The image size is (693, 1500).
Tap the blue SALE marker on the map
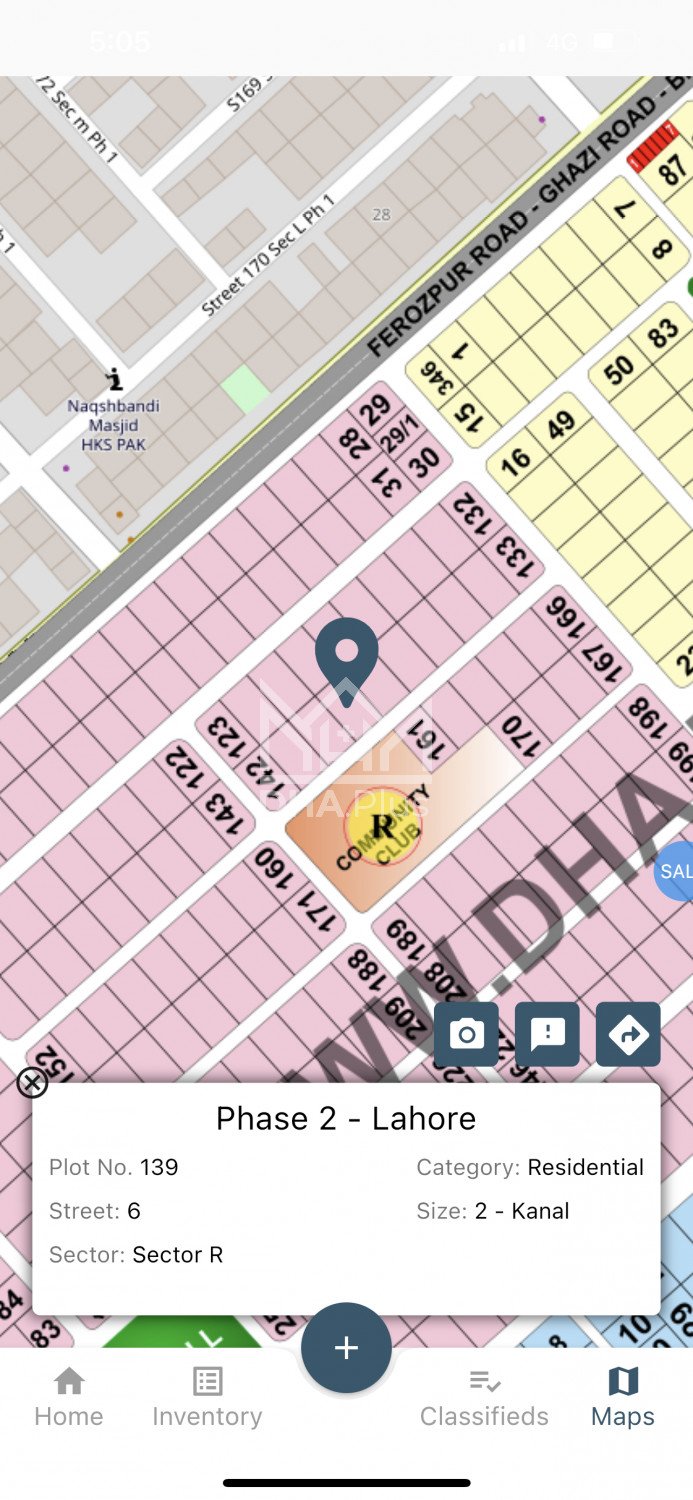pos(676,871)
